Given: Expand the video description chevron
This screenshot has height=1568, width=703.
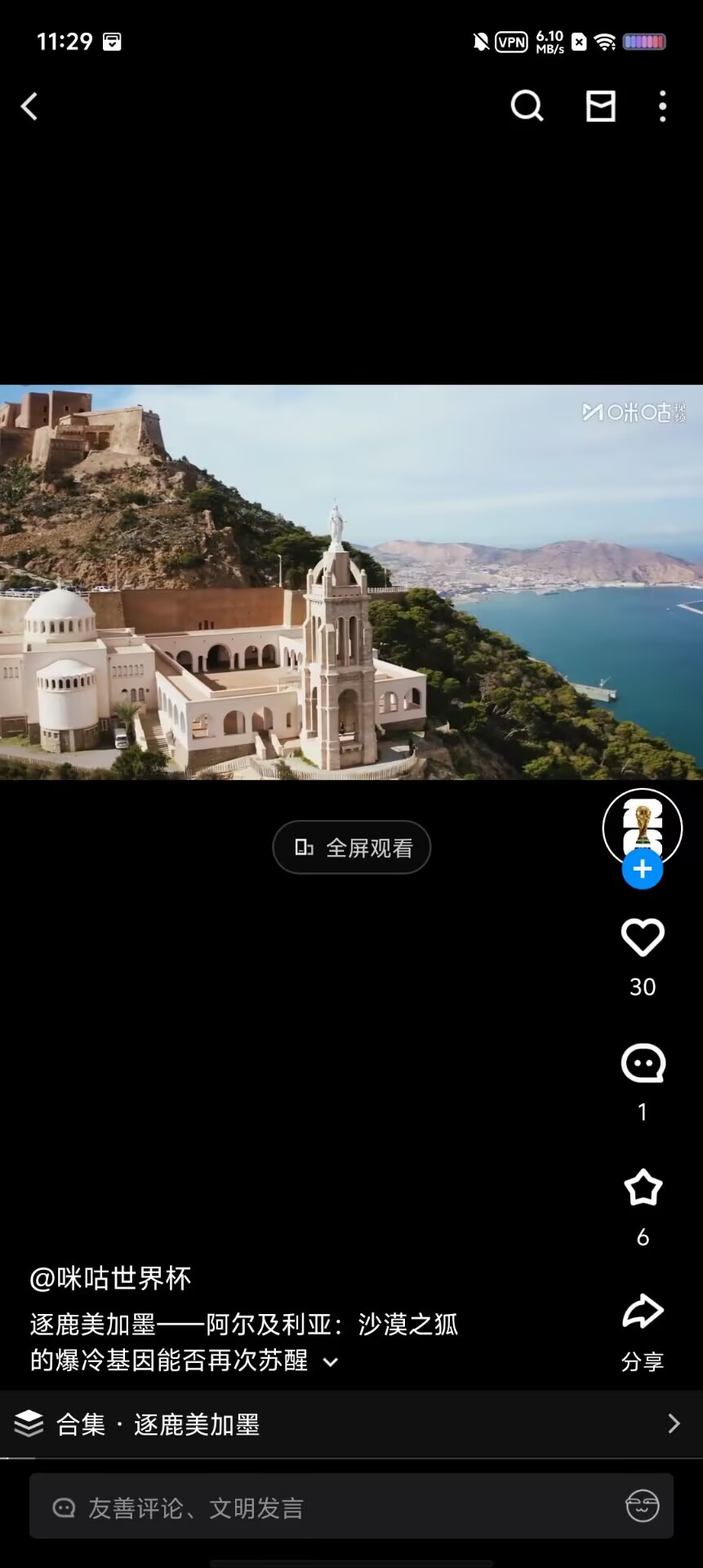Looking at the screenshot, I should [331, 1361].
